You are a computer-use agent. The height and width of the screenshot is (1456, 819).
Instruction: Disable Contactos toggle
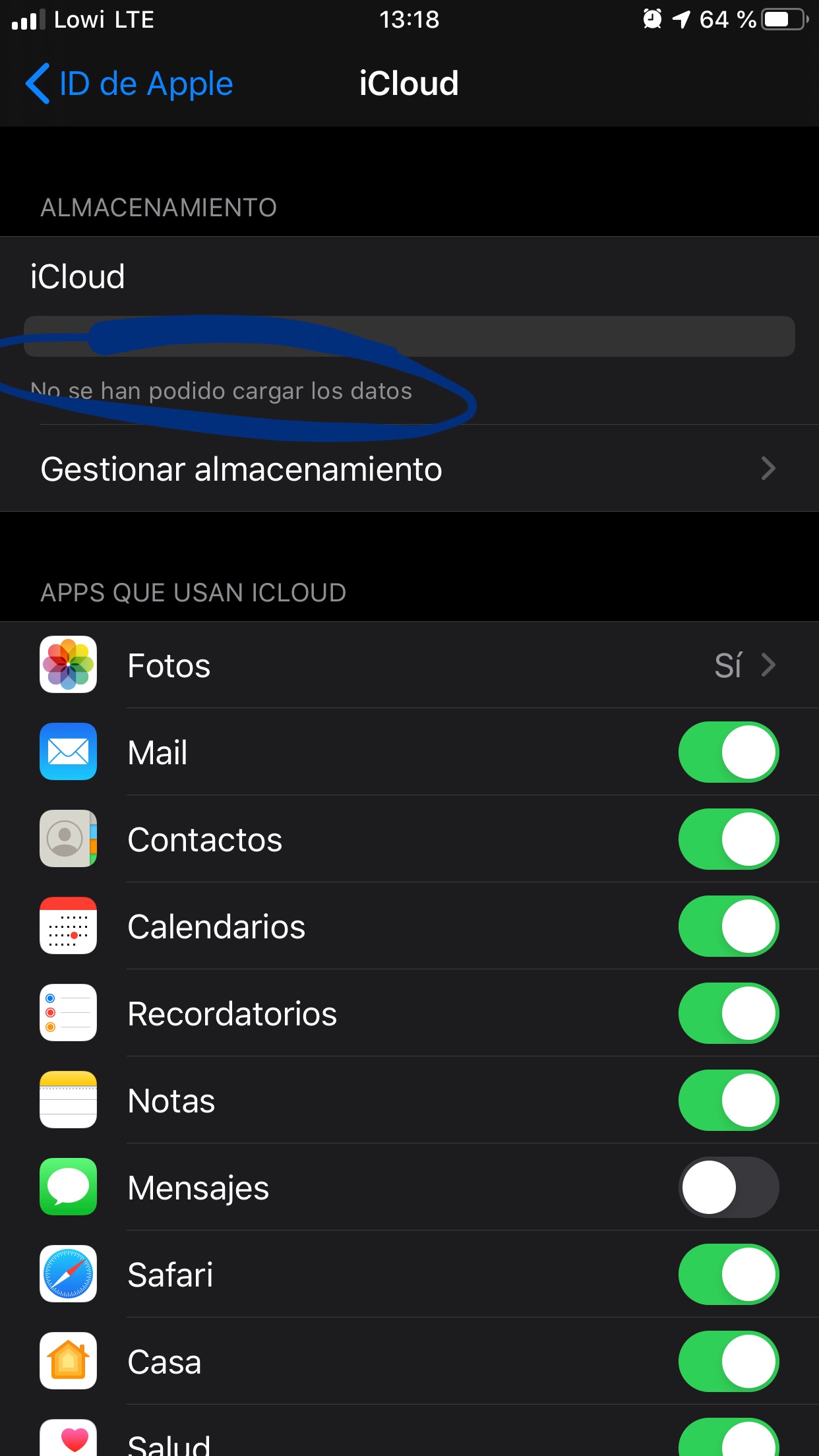pos(728,839)
